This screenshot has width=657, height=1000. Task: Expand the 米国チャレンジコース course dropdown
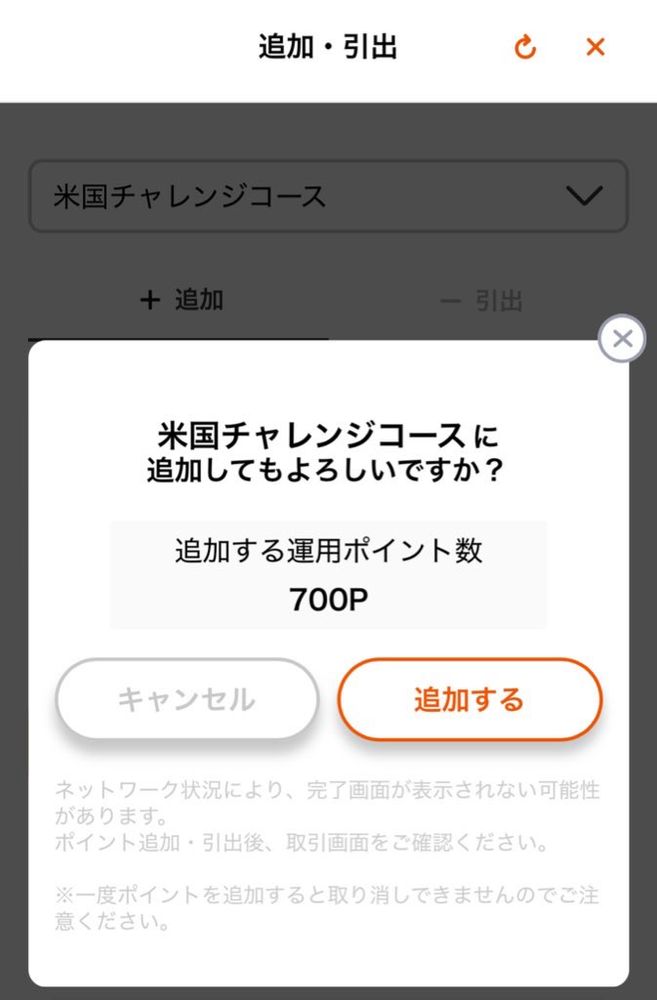point(328,196)
